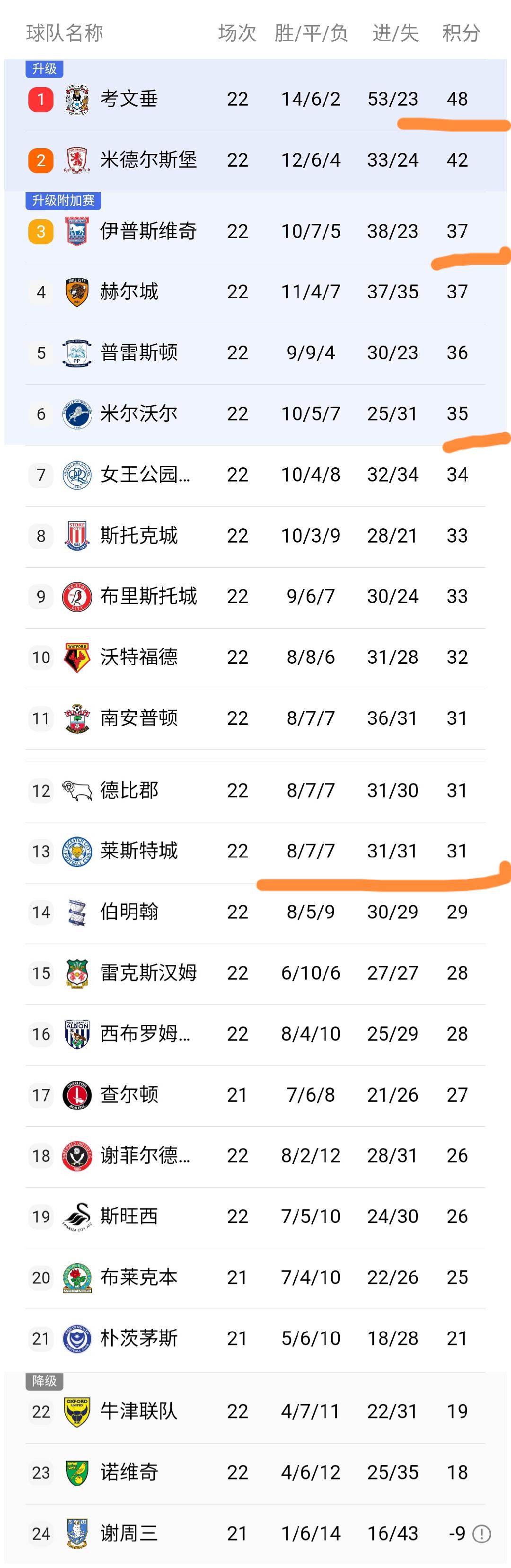Open the 雷克斯汉姆 team row
Viewport: 511px width, 1568px height.
149,973
